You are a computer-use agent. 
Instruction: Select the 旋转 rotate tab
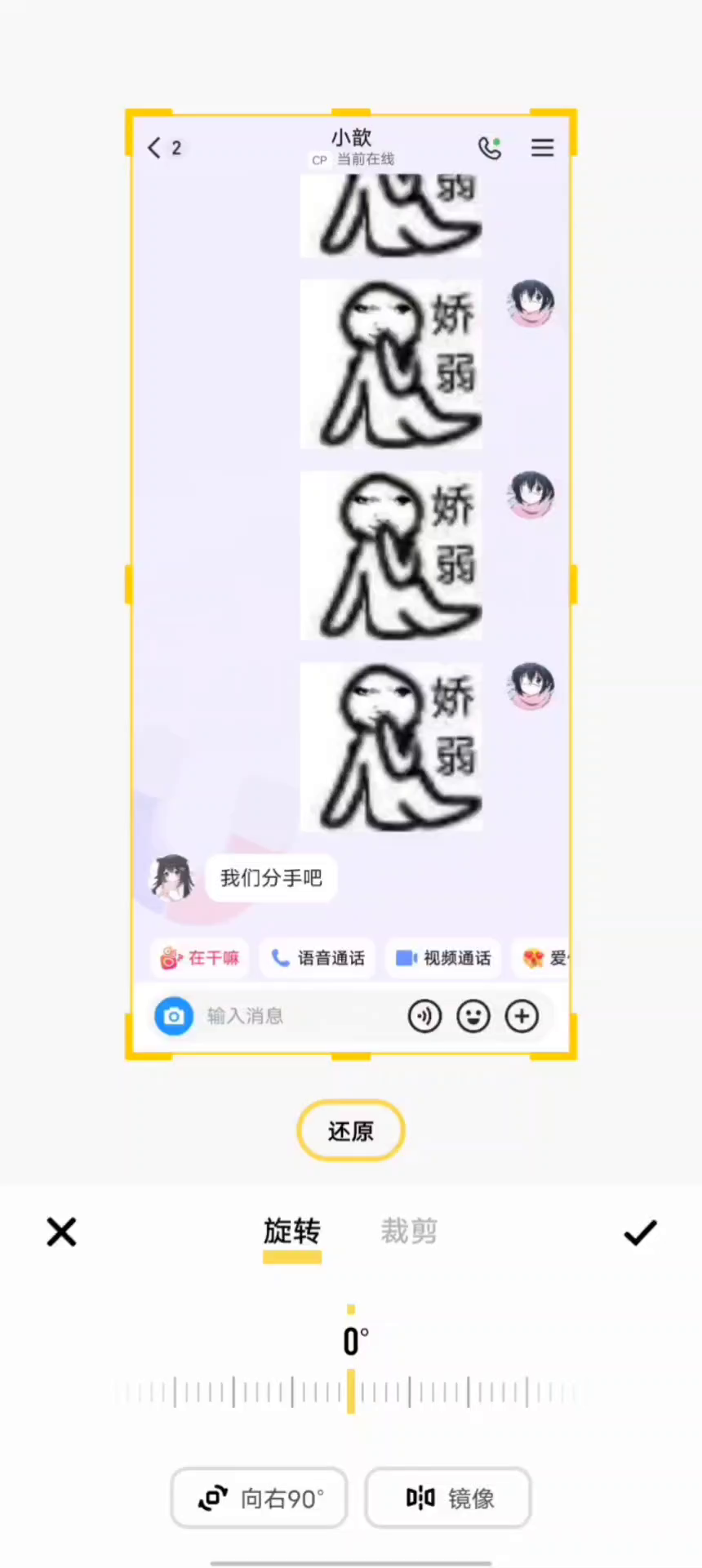pyautogui.click(x=292, y=1231)
